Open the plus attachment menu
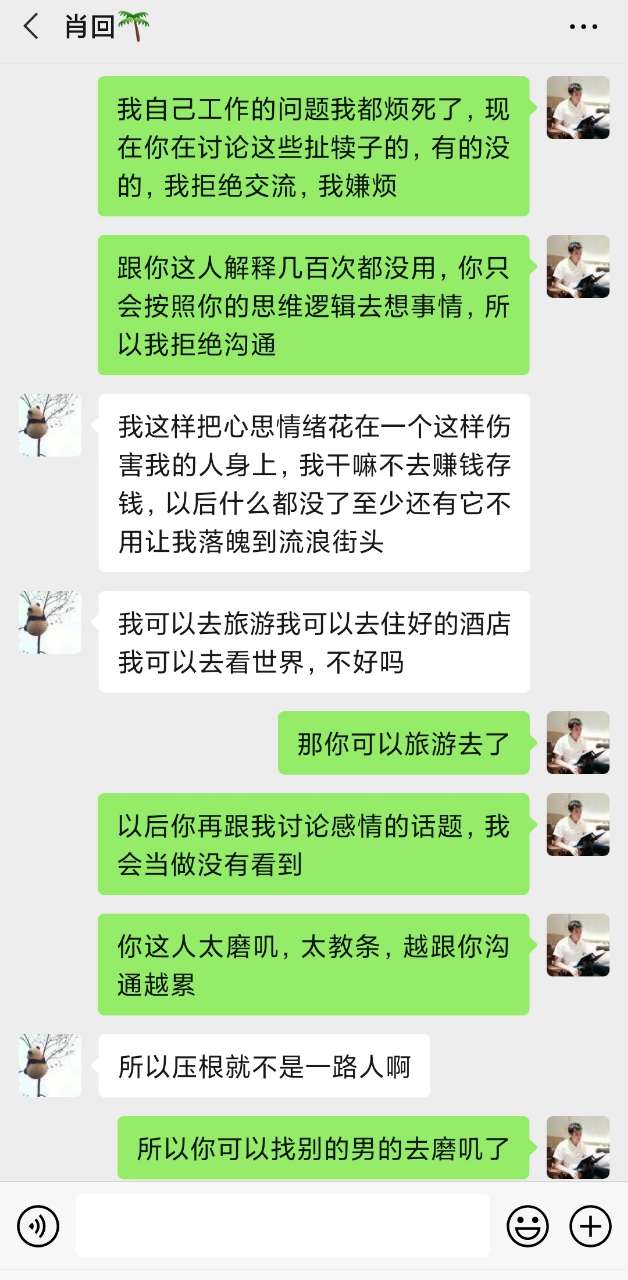628x1280 pixels. coord(590,1225)
